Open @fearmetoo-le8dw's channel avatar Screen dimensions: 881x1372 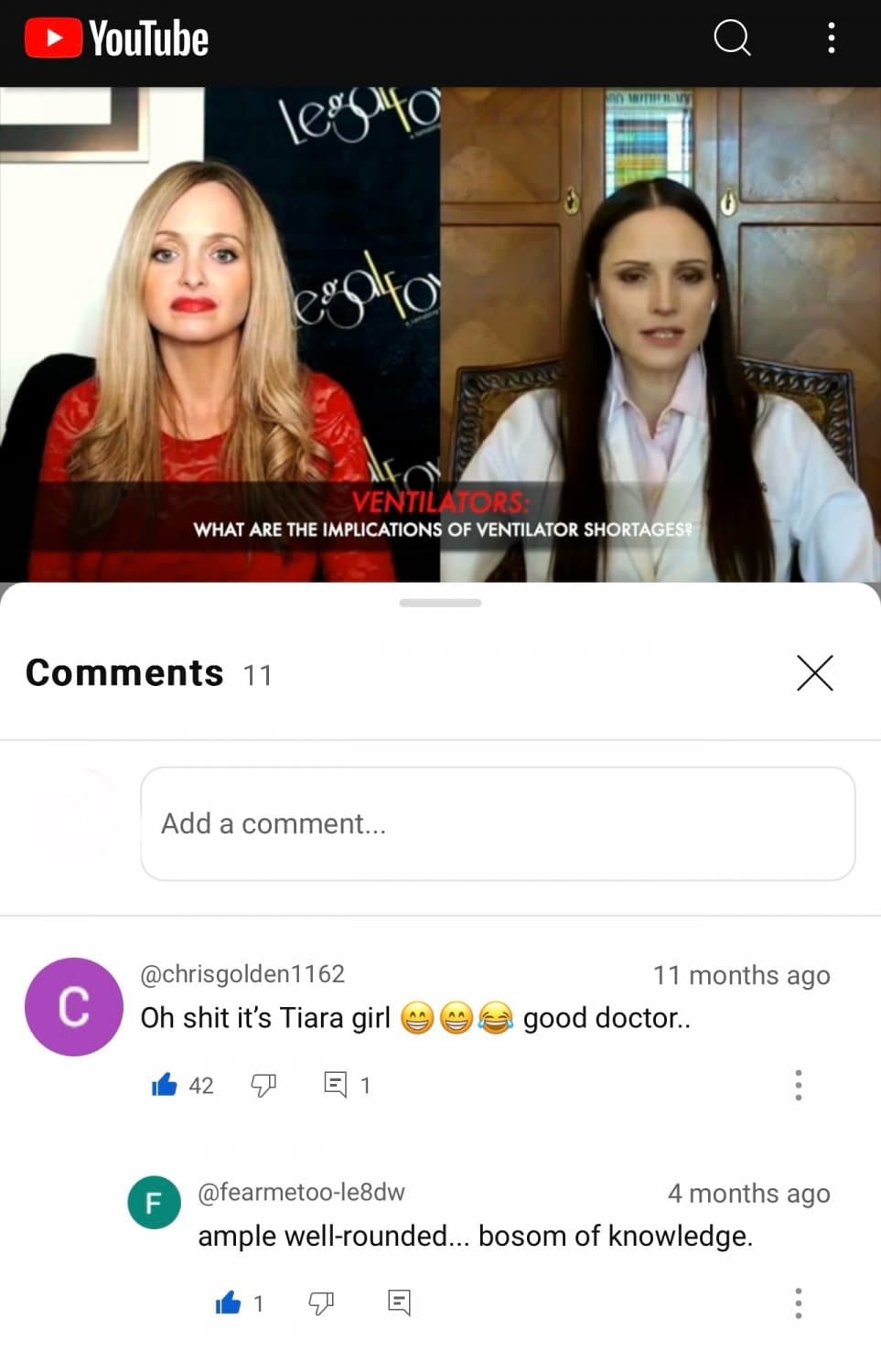(x=154, y=1202)
